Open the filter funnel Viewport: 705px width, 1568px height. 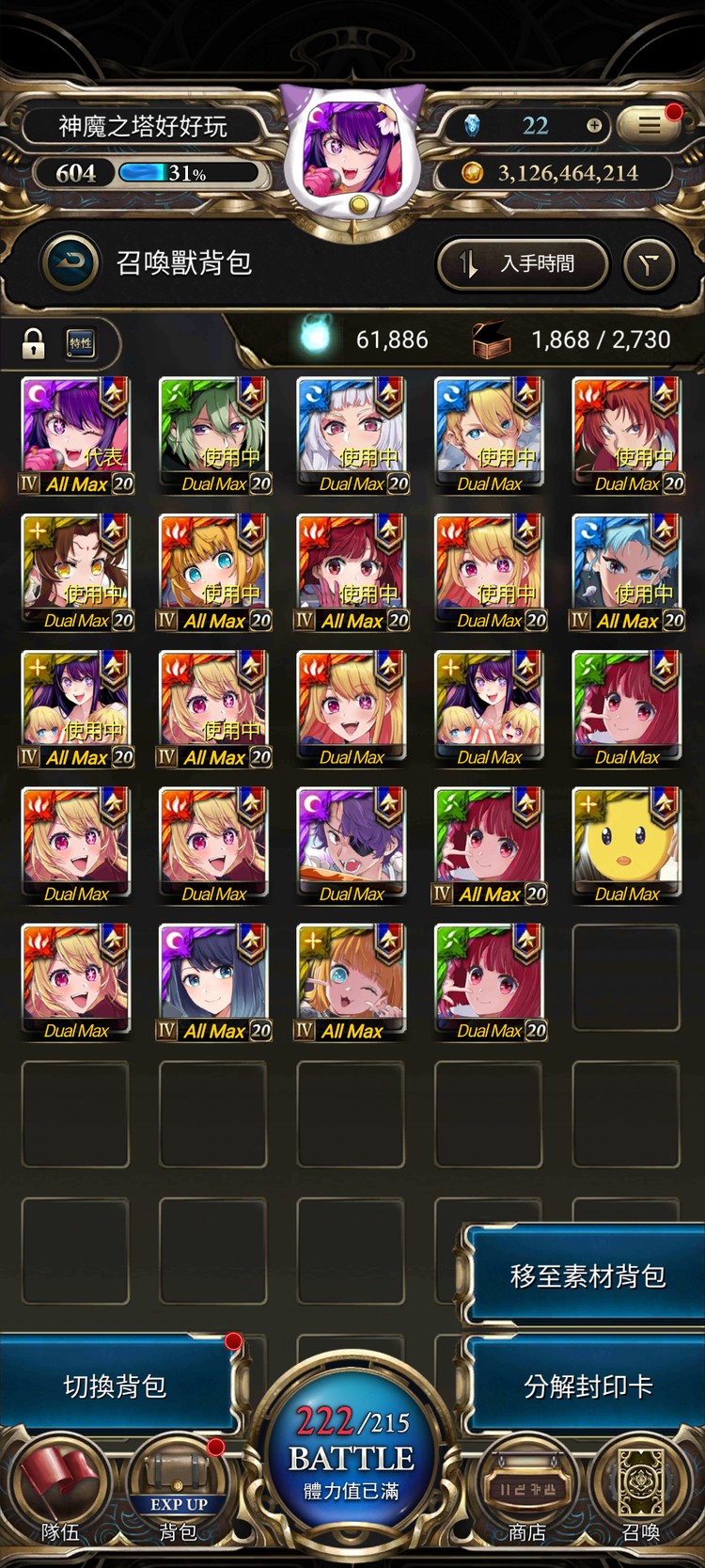tap(649, 265)
